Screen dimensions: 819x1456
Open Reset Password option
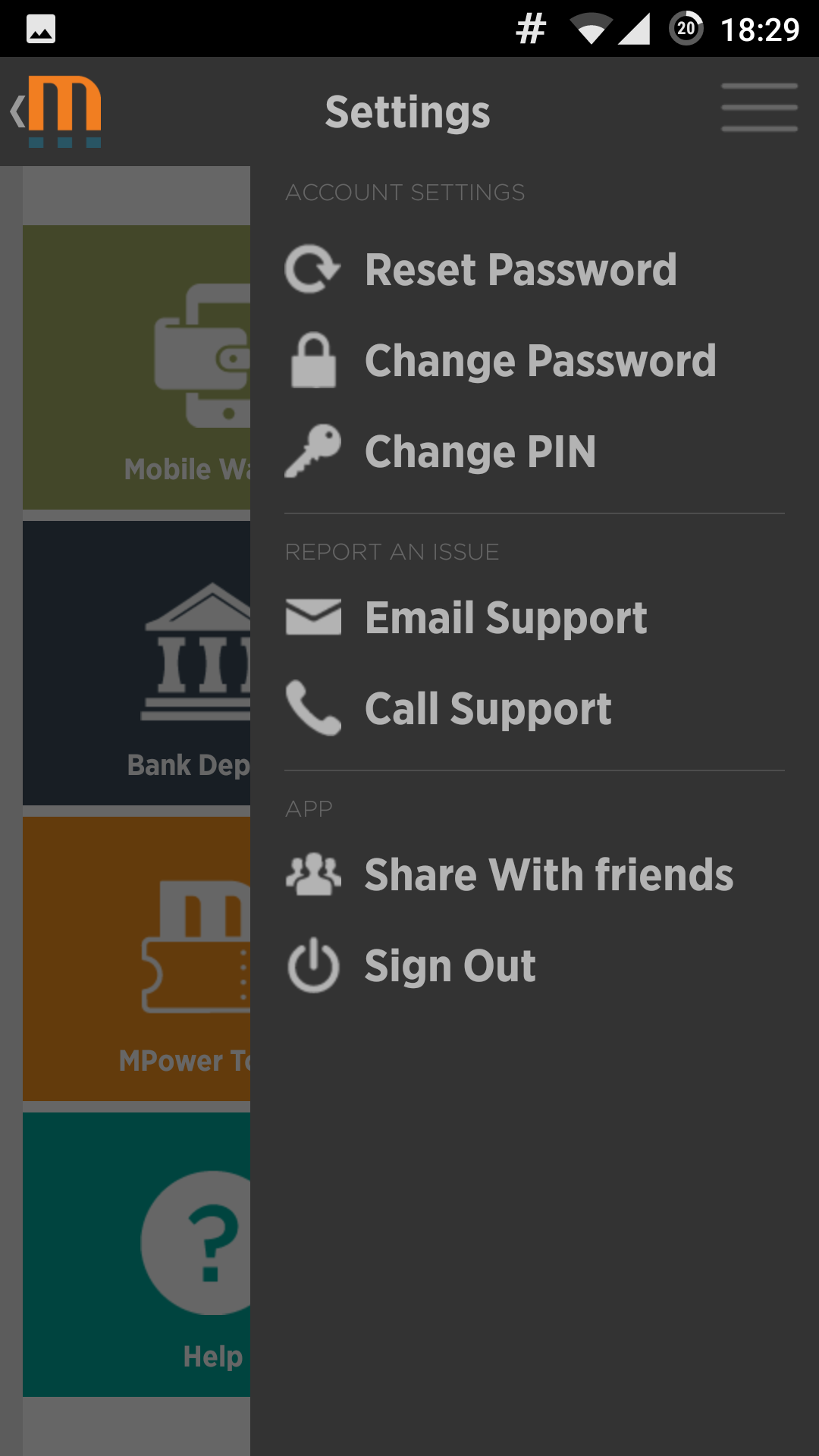tap(520, 270)
